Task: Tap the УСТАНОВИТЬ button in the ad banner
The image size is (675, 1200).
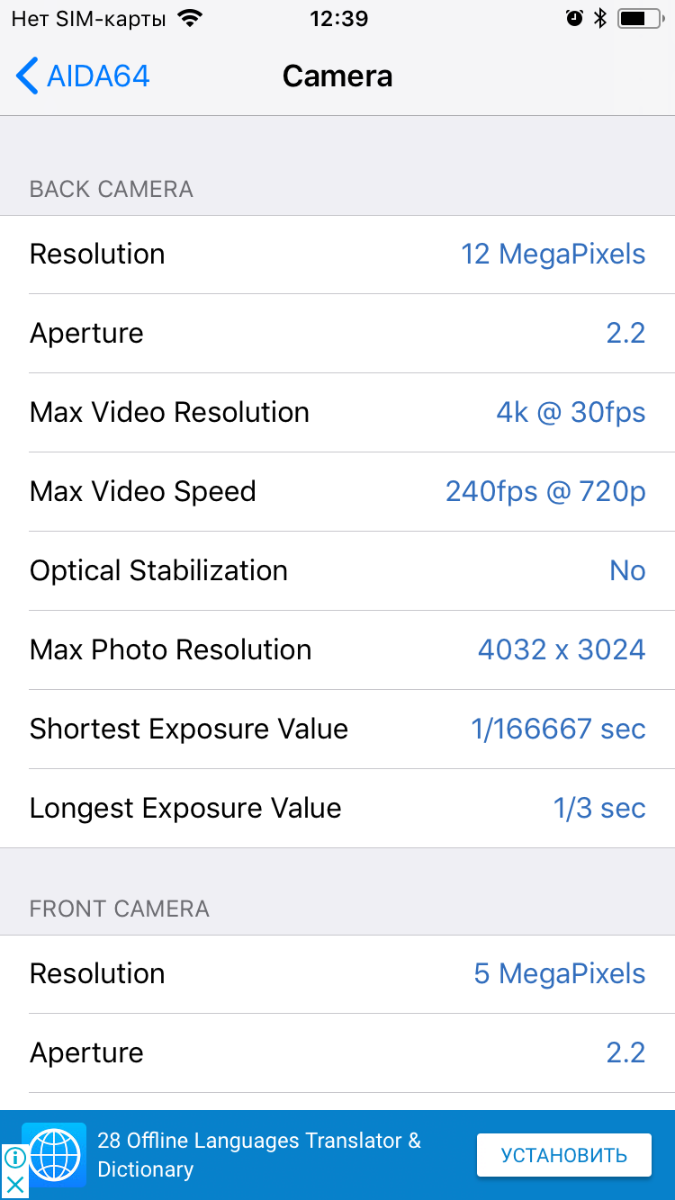Action: tap(563, 1155)
